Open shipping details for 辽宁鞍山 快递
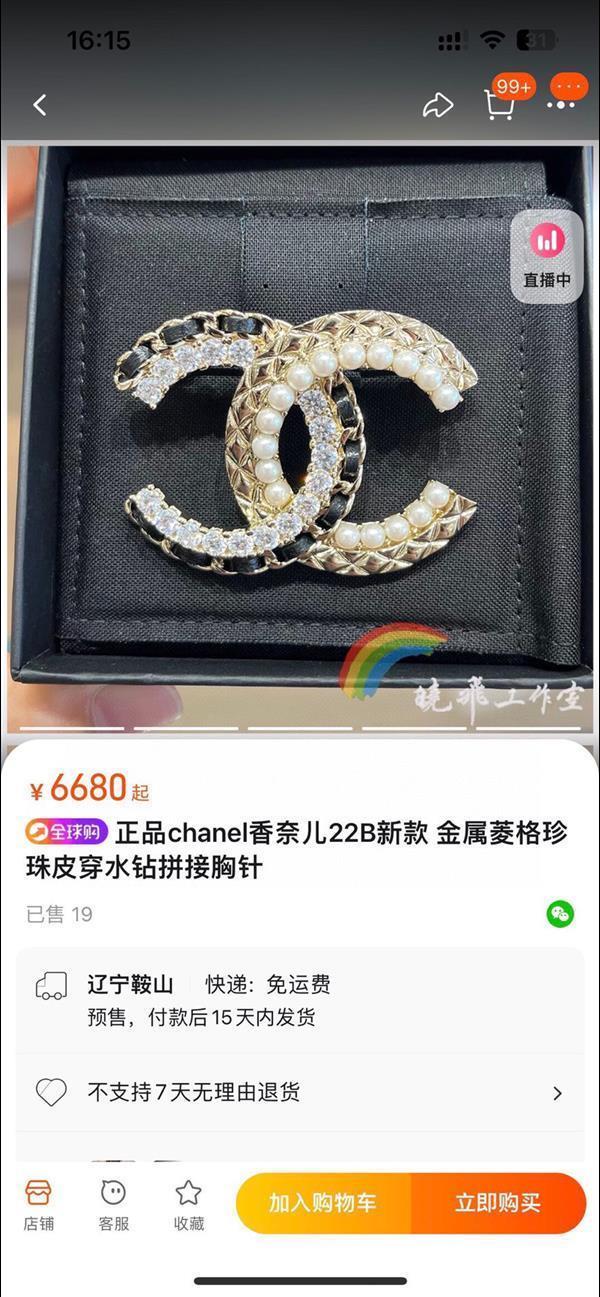Screen dimensions: 600x1297 point(300,1000)
